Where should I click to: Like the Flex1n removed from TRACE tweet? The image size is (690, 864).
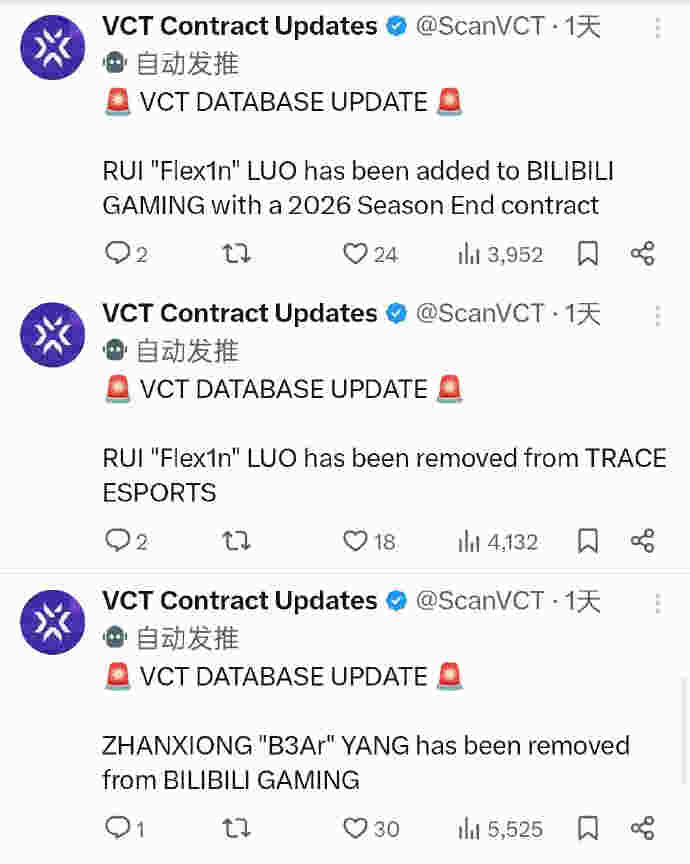point(356,541)
